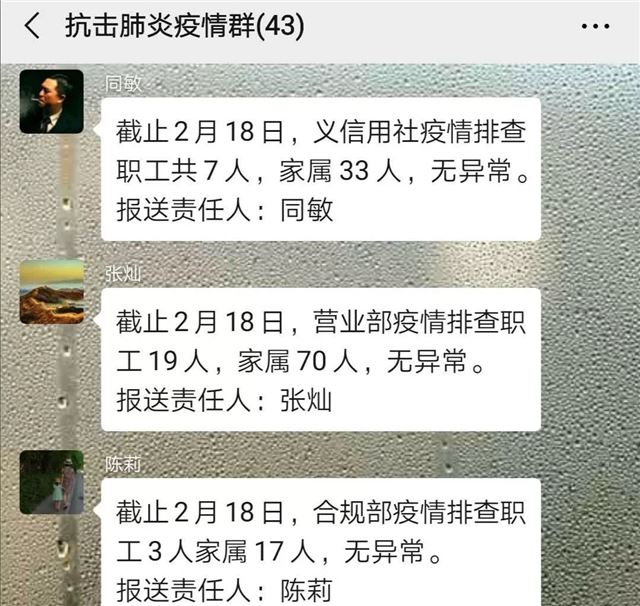Open the group chat overflow menu
The image size is (640, 606).
pos(595,26)
